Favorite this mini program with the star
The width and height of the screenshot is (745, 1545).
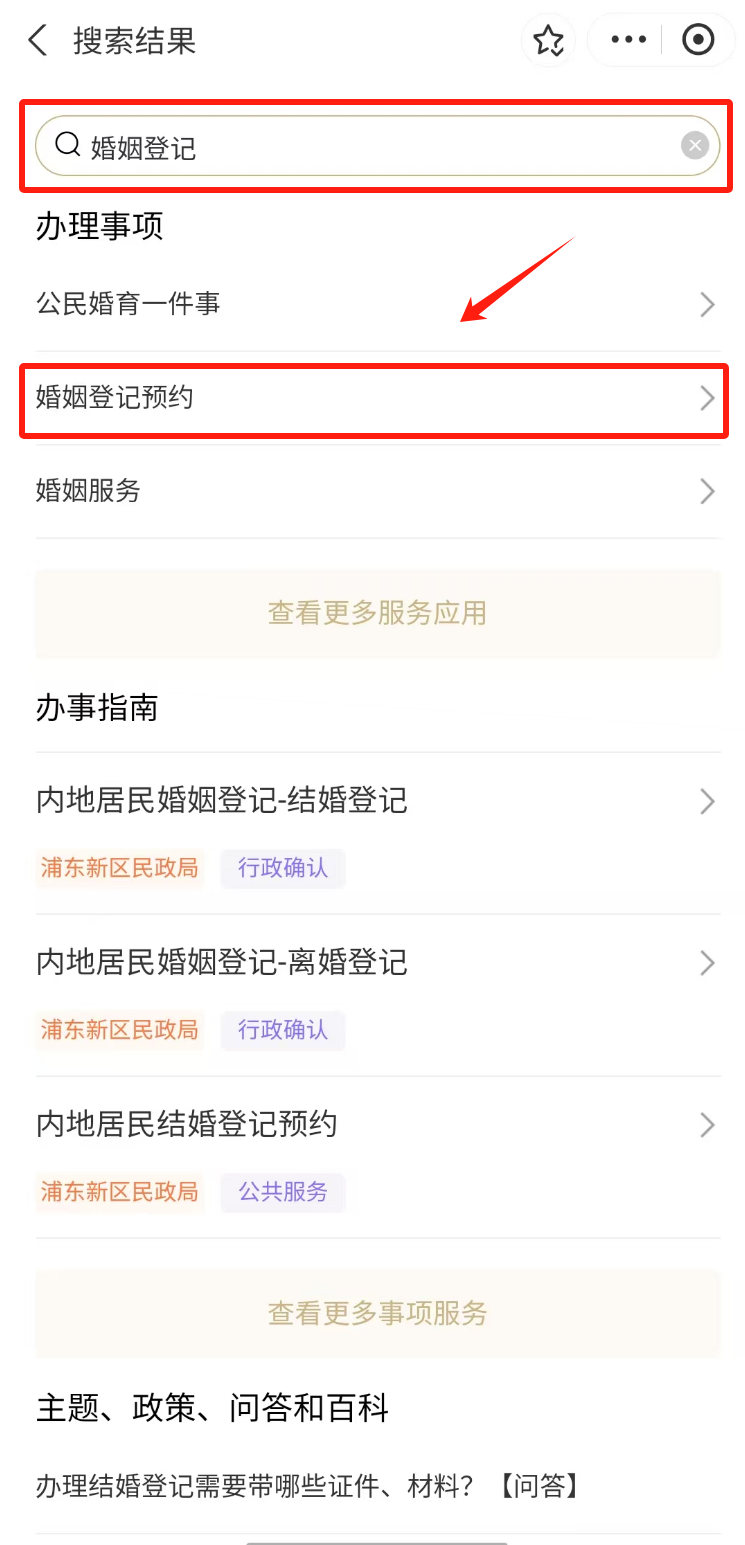[548, 41]
